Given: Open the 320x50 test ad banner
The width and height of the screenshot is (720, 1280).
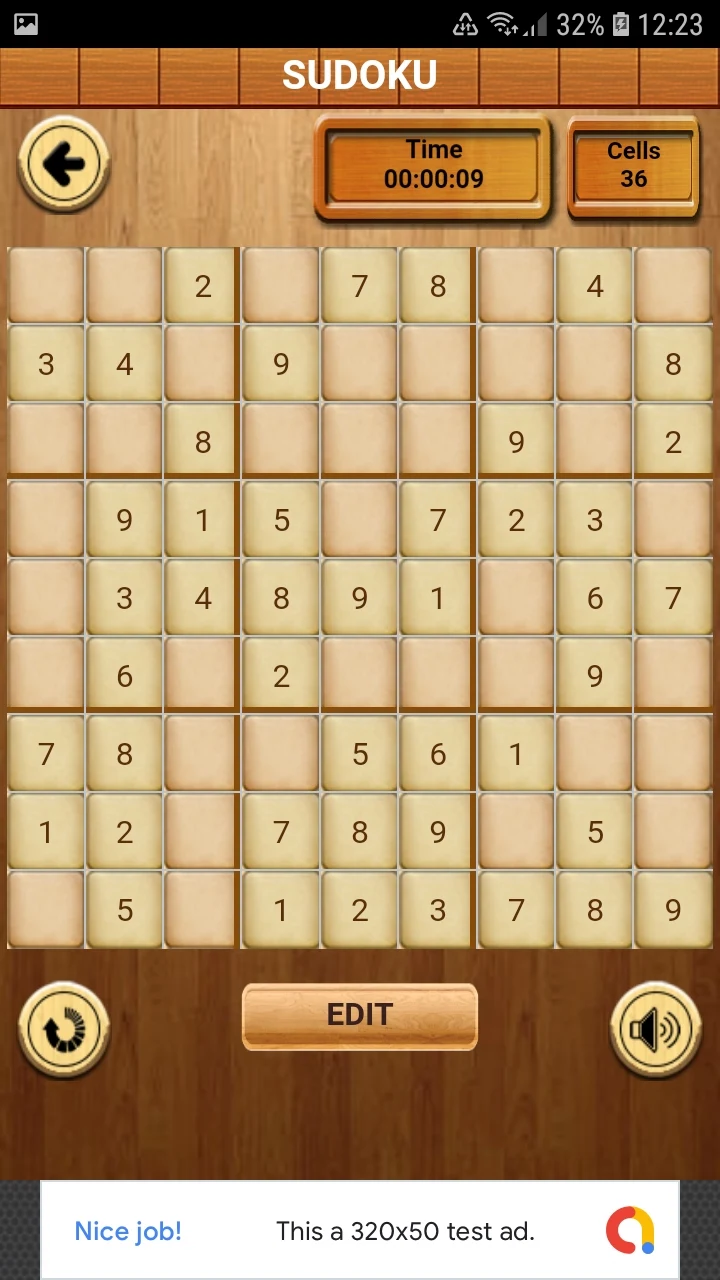Looking at the screenshot, I should click(x=360, y=1231).
